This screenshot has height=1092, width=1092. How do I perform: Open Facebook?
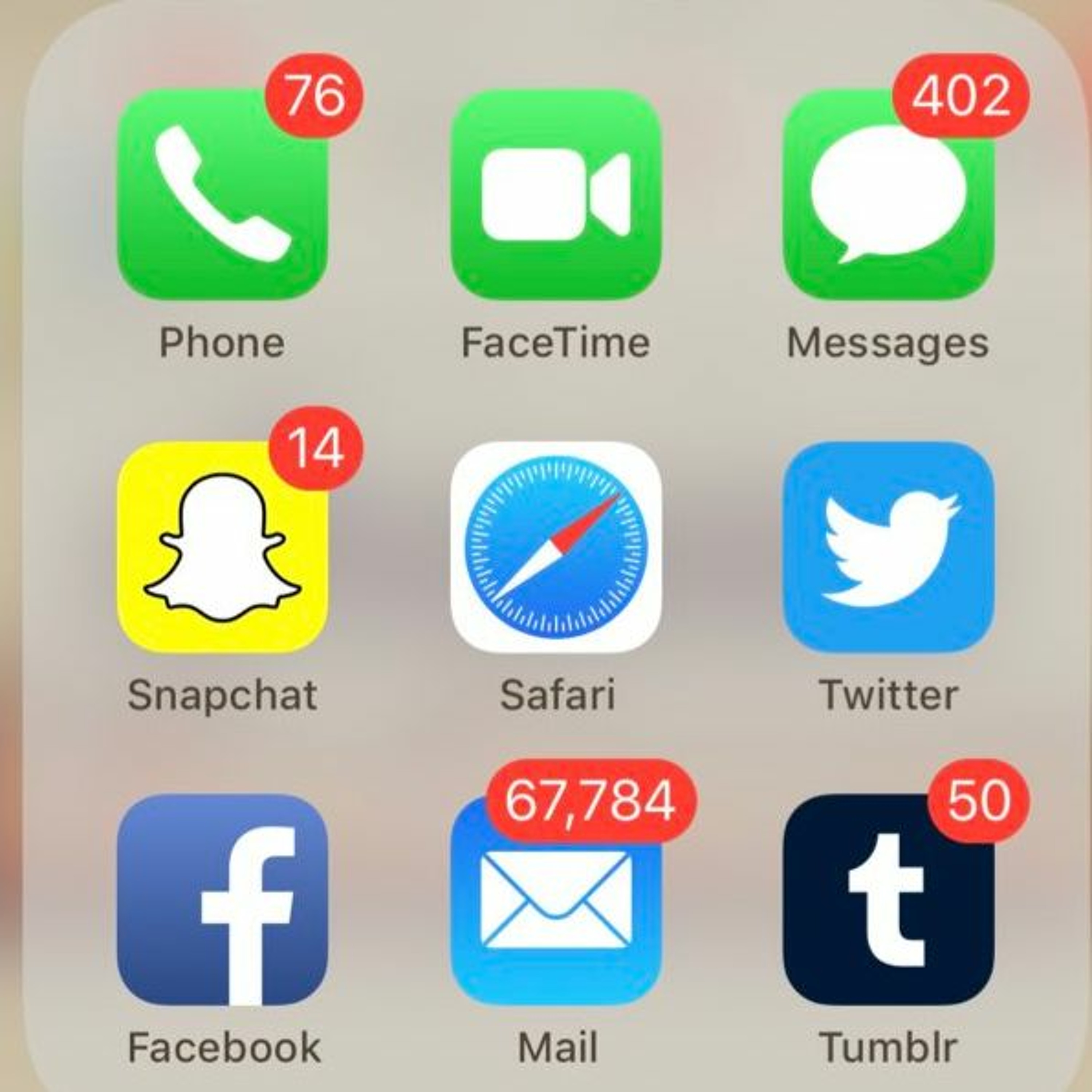[x=222, y=899]
